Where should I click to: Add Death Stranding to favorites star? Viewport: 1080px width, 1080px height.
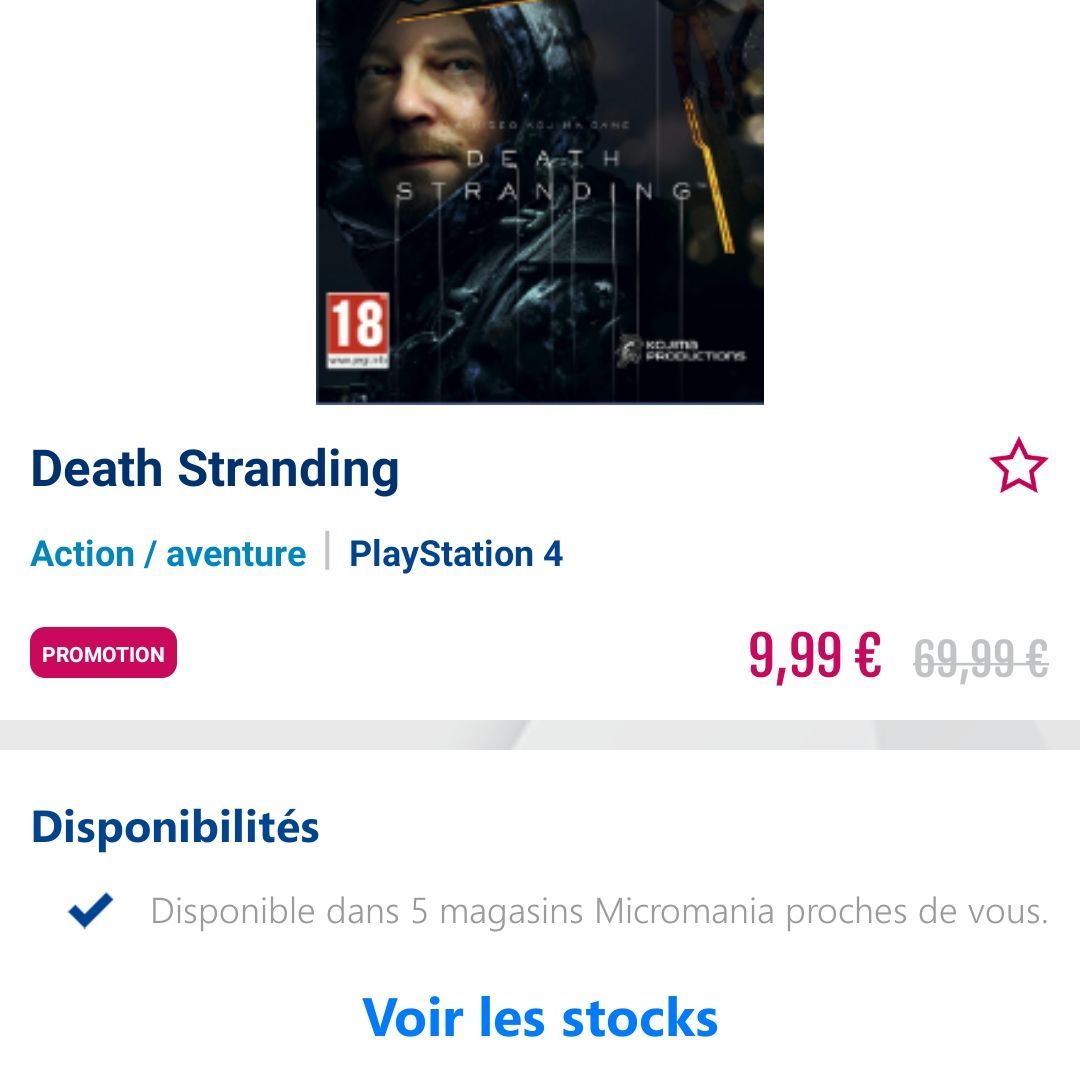click(1018, 466)
